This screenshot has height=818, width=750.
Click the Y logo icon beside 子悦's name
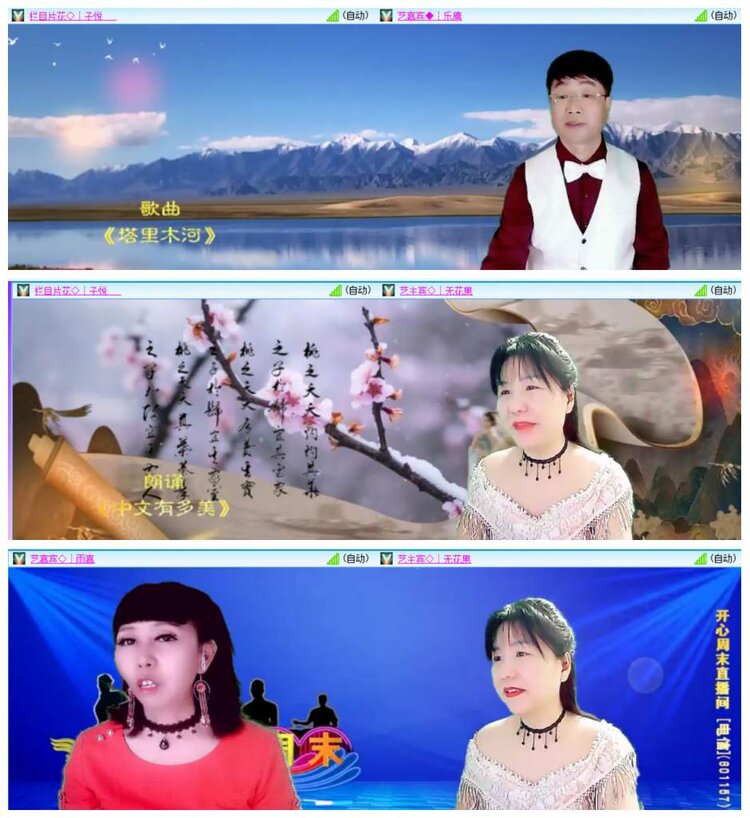pyautogui.click(x=18, y=14)
